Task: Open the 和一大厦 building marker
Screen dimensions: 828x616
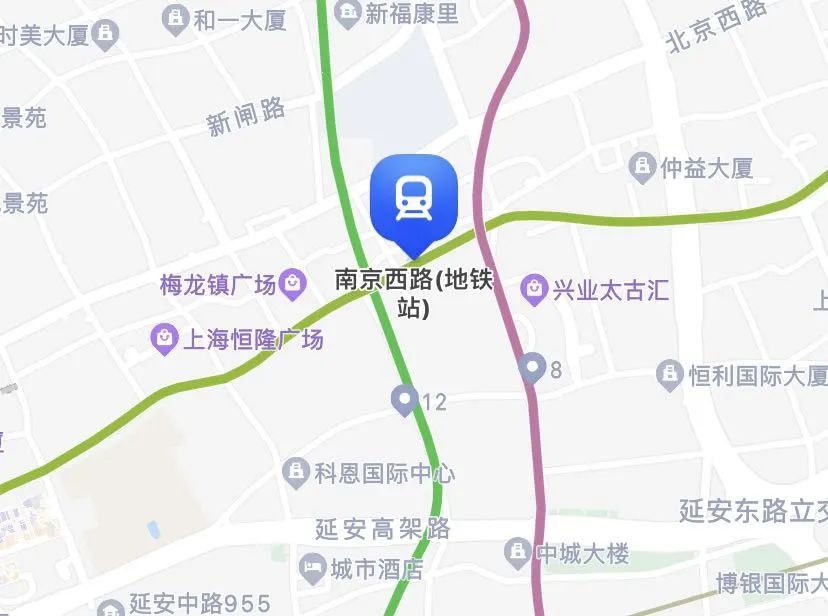Action: 177,17
